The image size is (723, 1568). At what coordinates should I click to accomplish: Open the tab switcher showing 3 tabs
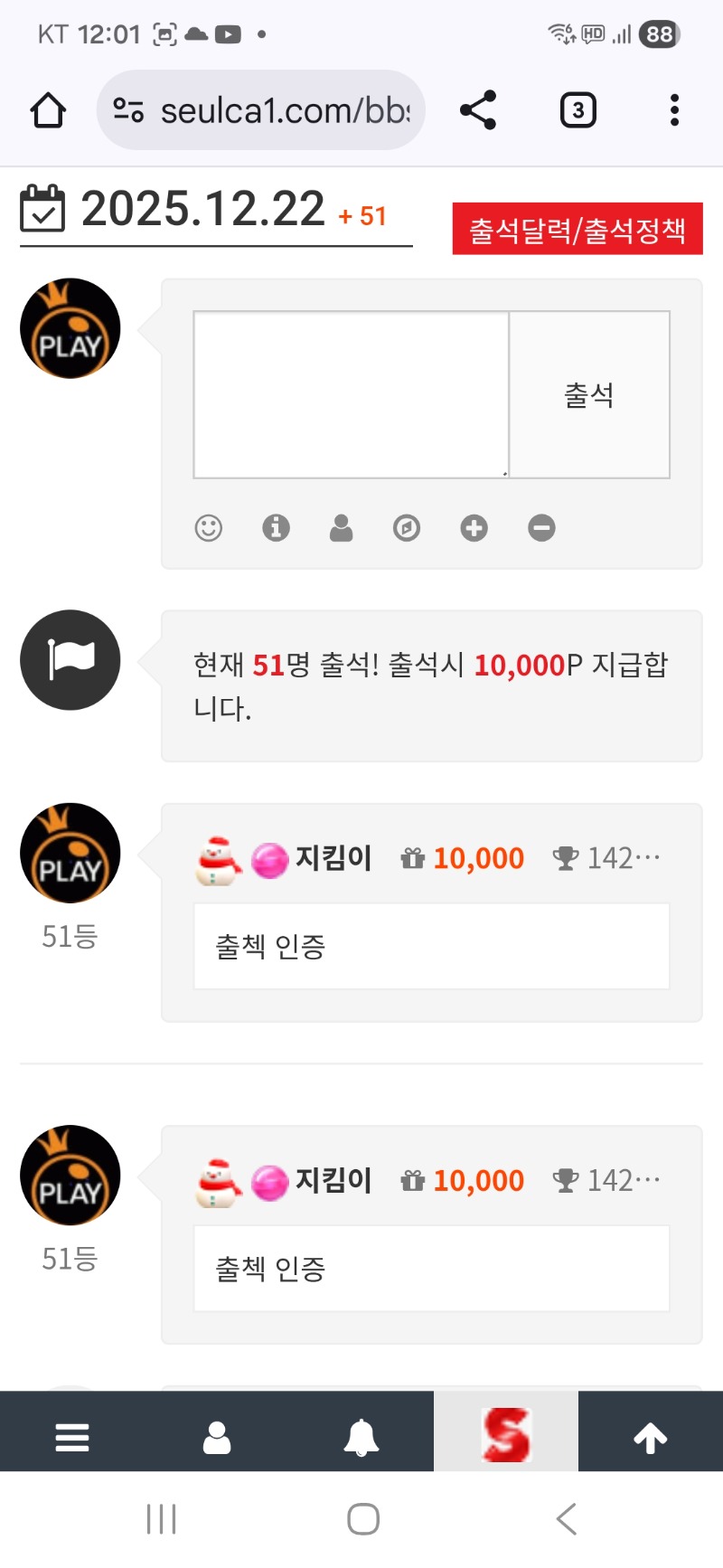tap(578, 110)
